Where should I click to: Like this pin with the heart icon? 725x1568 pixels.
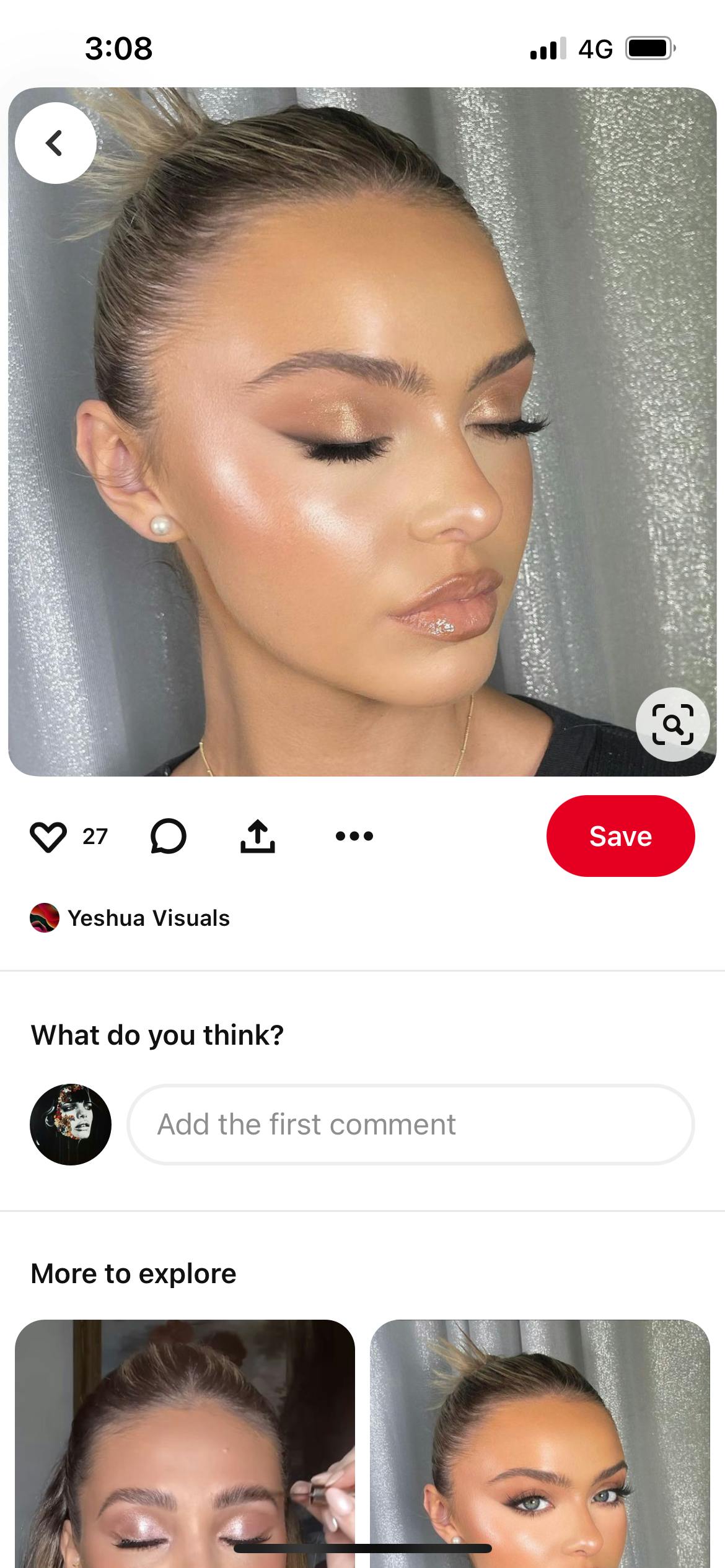[x=48, y=837]
